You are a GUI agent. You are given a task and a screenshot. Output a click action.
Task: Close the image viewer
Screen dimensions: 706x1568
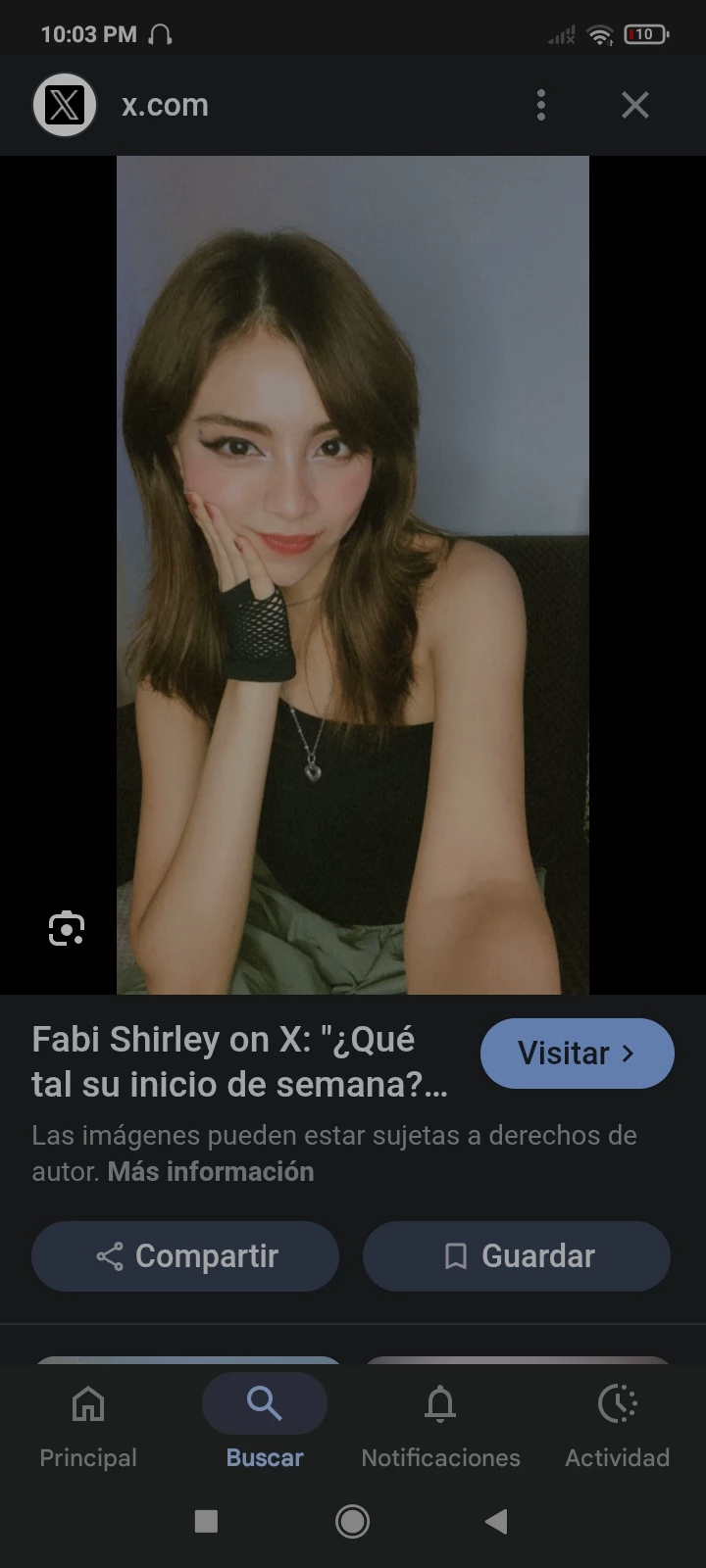[635, 105]
